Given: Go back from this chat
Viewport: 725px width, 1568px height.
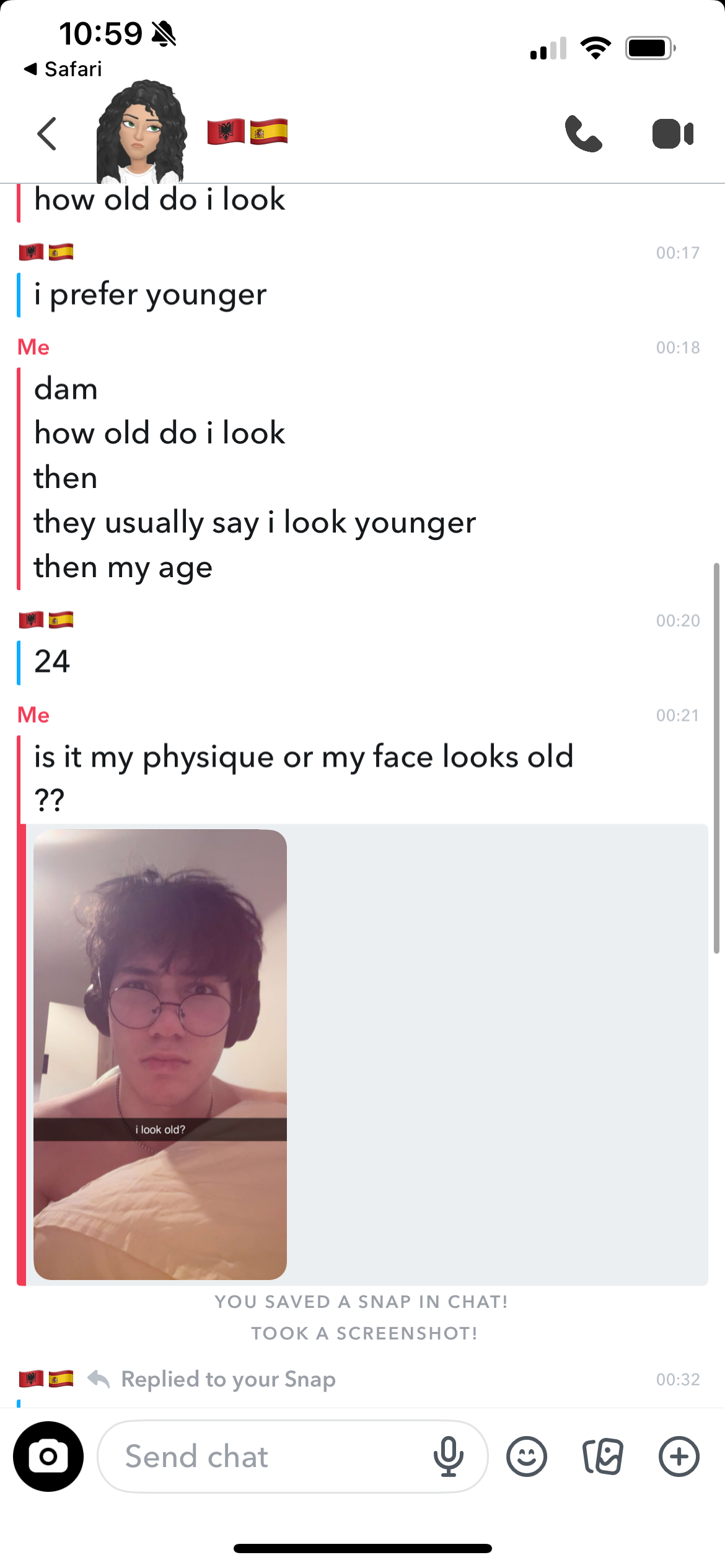Looking at the screenshot, I should pos(47,134).
